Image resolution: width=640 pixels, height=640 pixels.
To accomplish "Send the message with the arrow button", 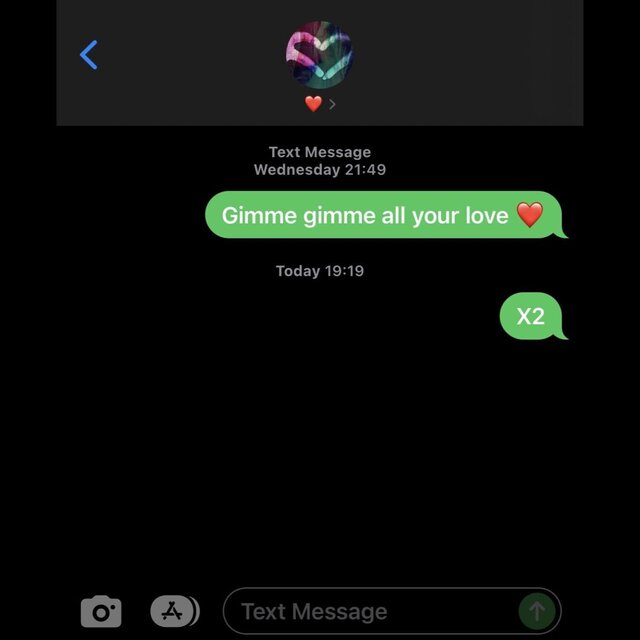I will pos(537,611).
